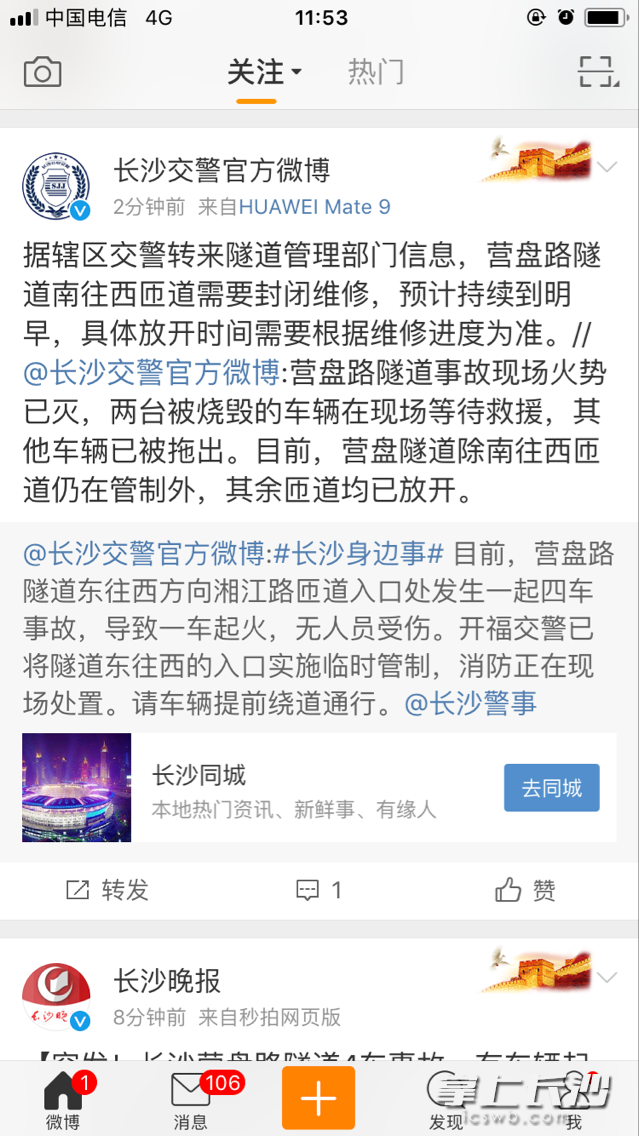Repost with the 转发 button
The width and height of the screenshot is (639, 1136).
108,890
